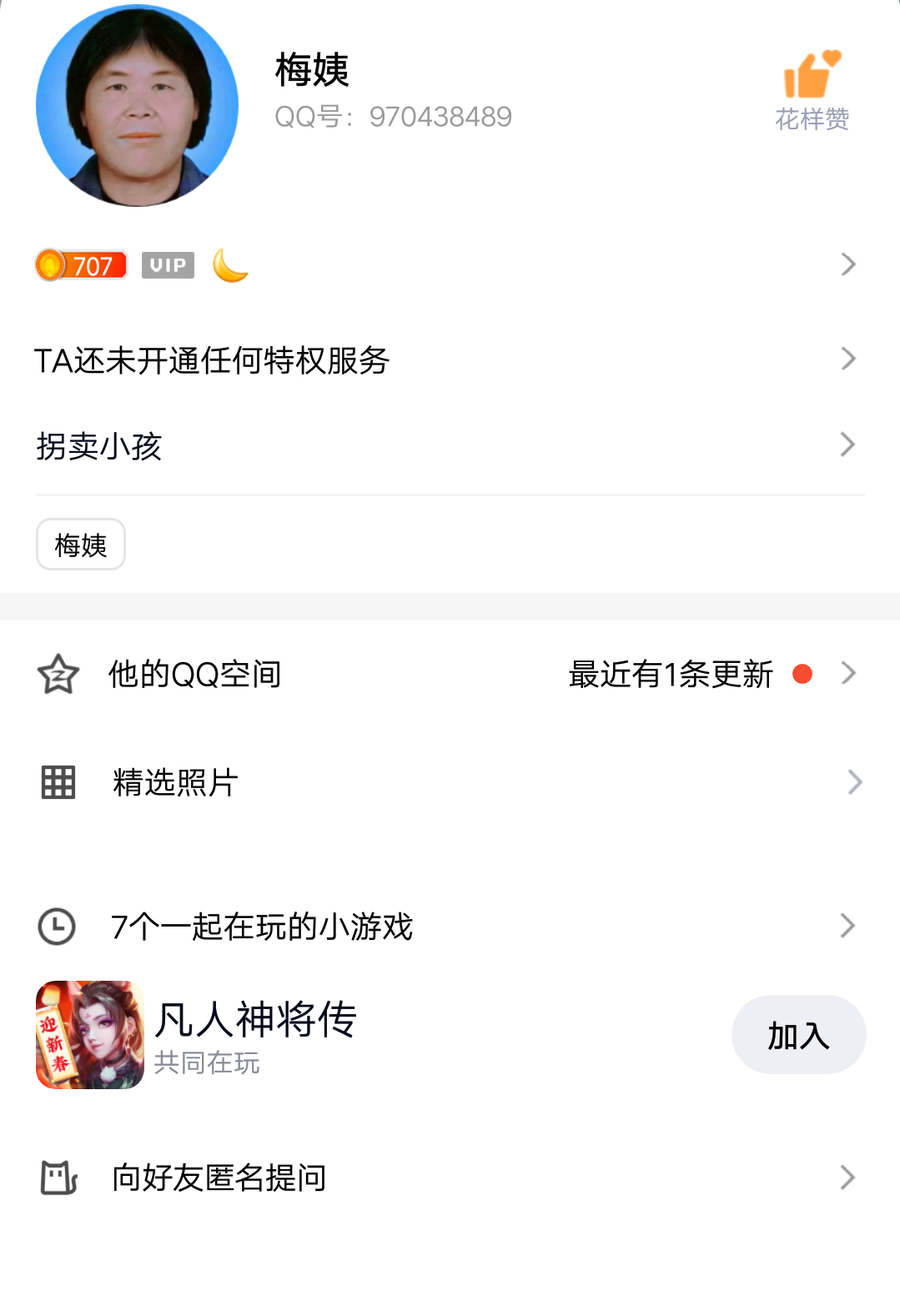The width and height of the screenshot is (900, 1316).
Task: Open 7个一起在玩的小游戏 list
Action: [450, 926]
